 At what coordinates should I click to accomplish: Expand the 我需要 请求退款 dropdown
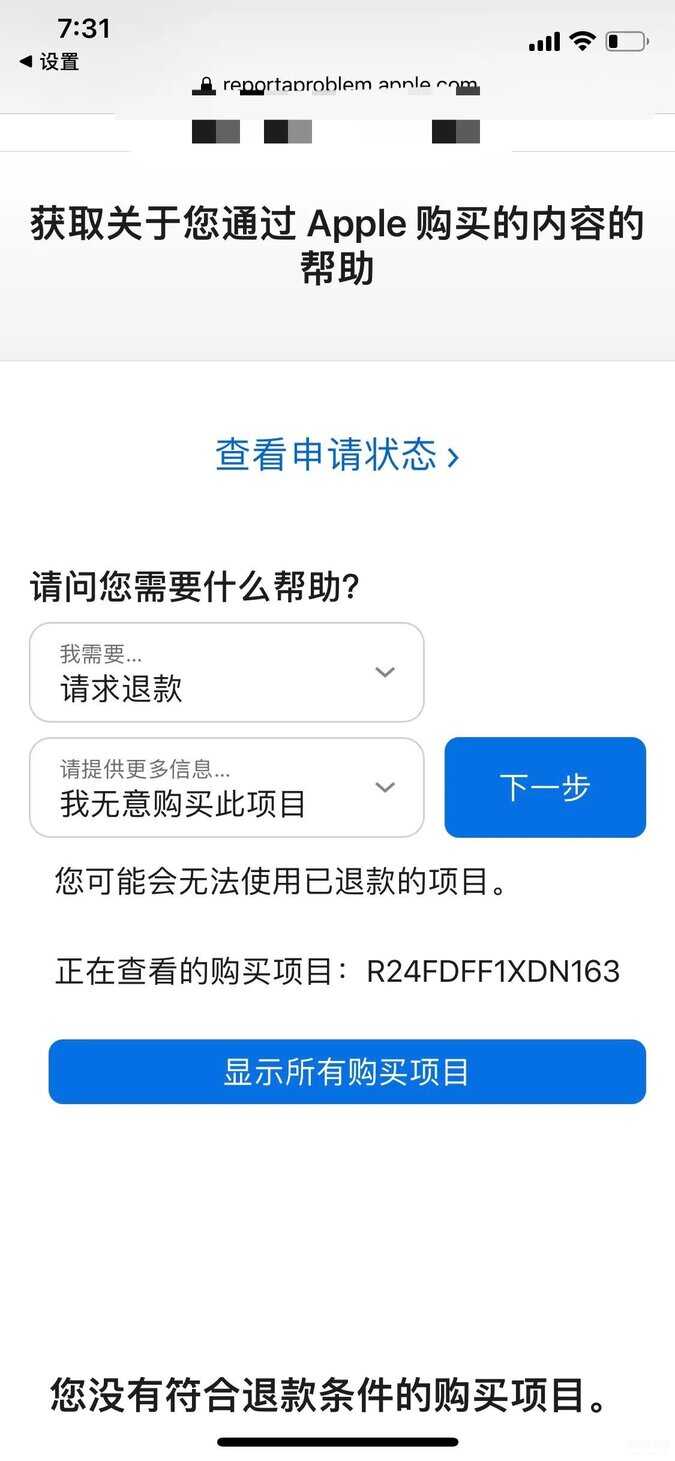coord(227,672)
